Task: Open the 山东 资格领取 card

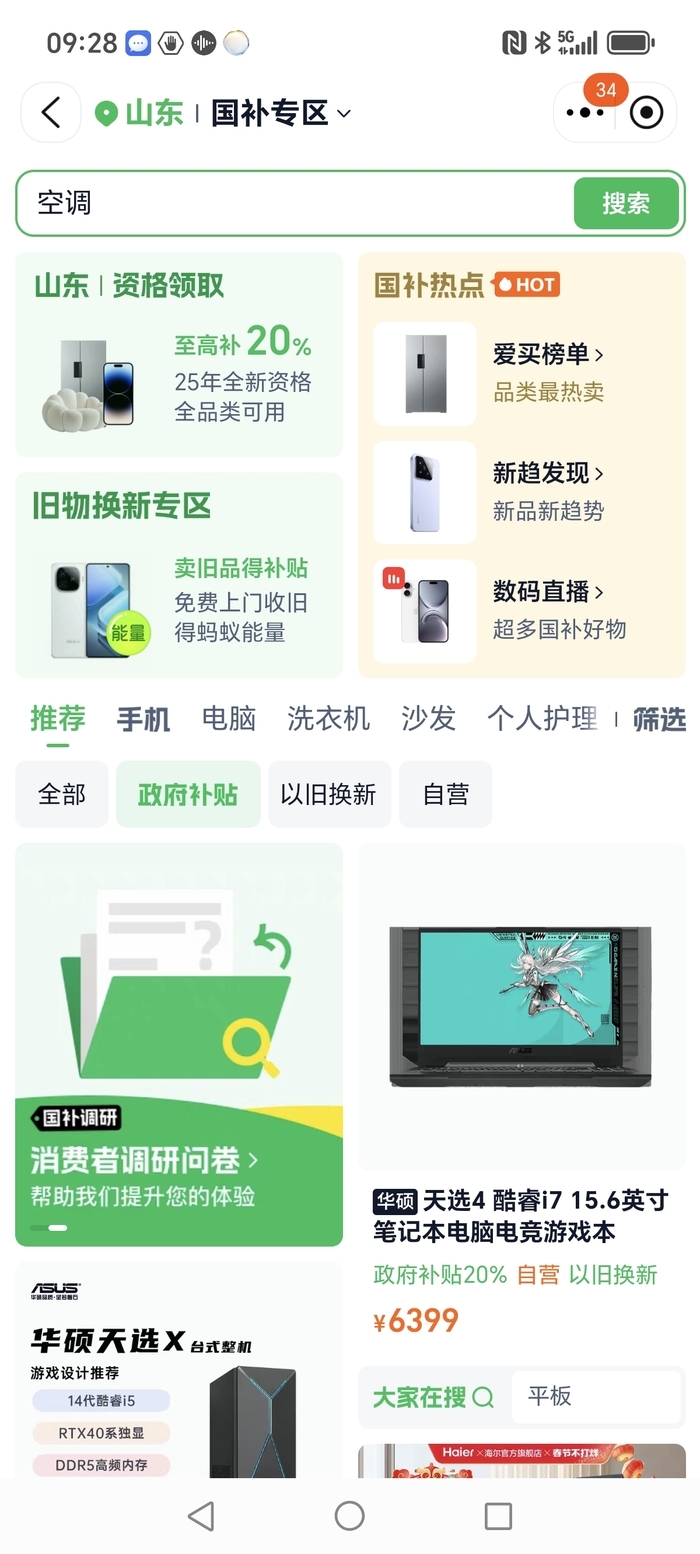Action: 179,354
